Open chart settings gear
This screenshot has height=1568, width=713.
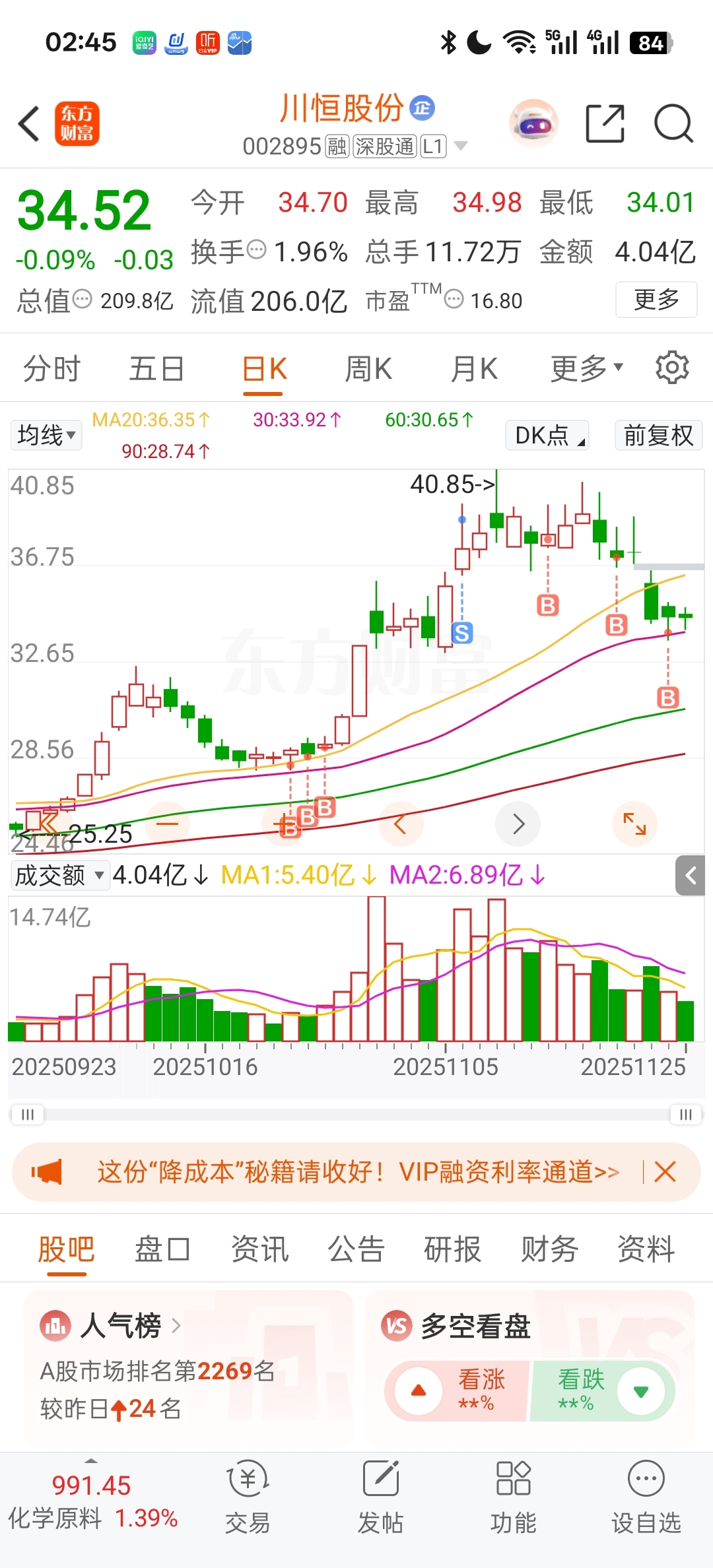coord(672,368)
